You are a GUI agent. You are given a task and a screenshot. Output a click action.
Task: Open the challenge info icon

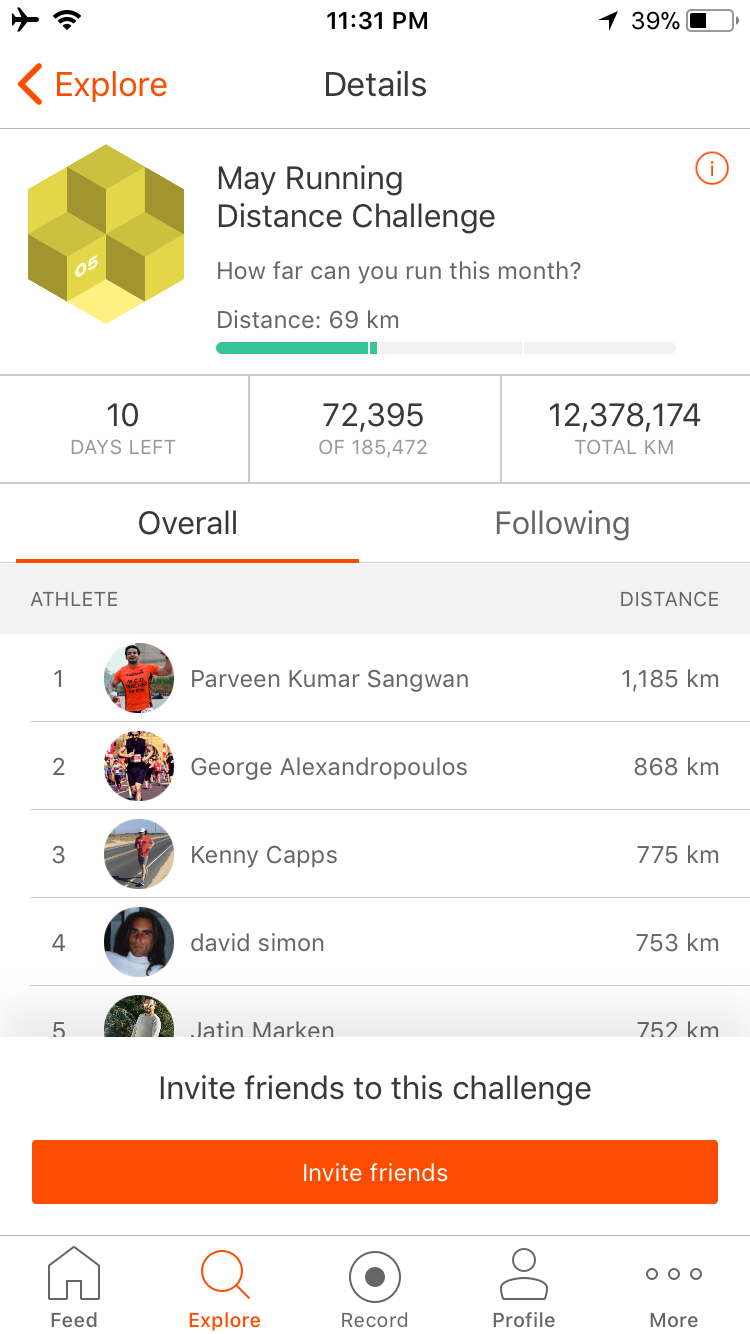point(711,170)
